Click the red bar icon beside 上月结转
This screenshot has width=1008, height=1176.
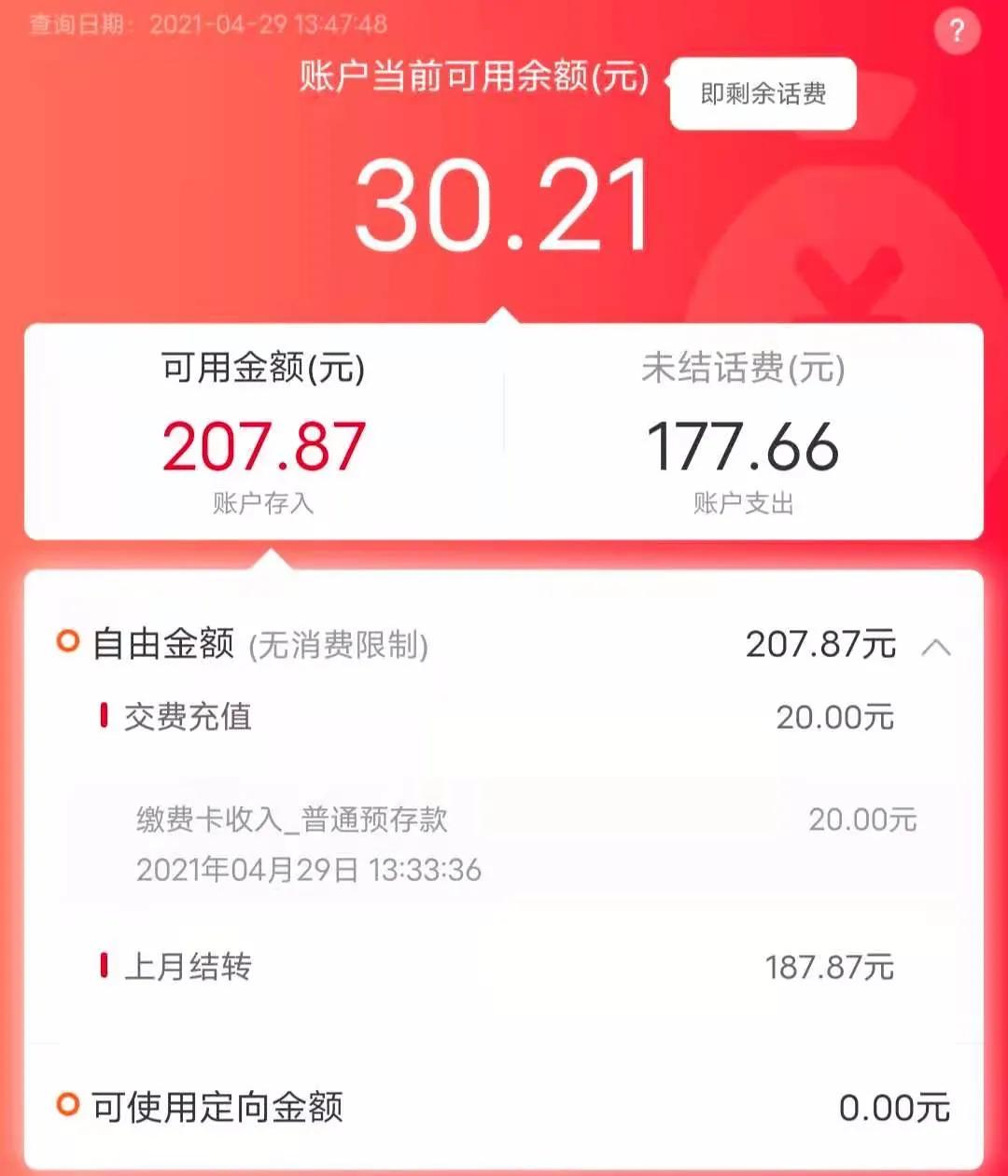tap(105, 967)
